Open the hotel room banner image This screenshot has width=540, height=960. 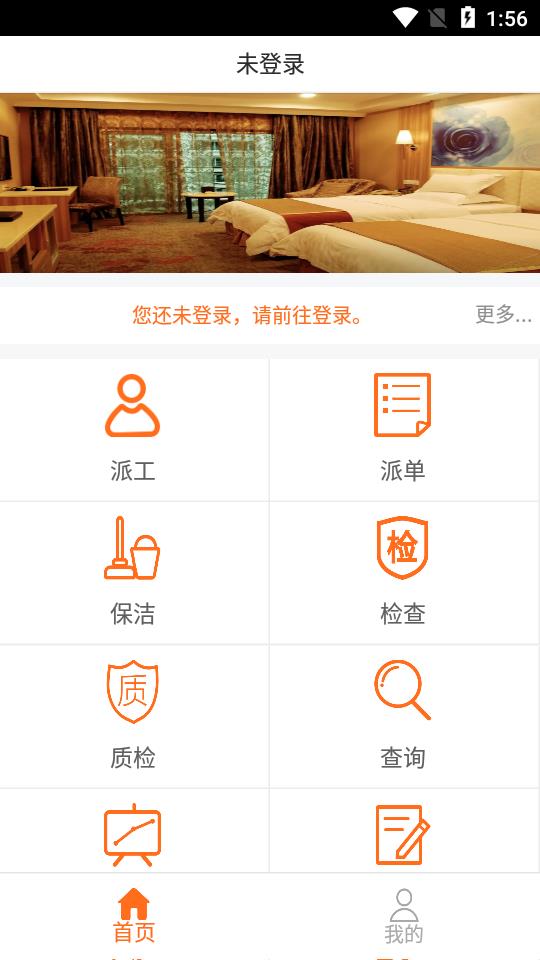(270, 183)
